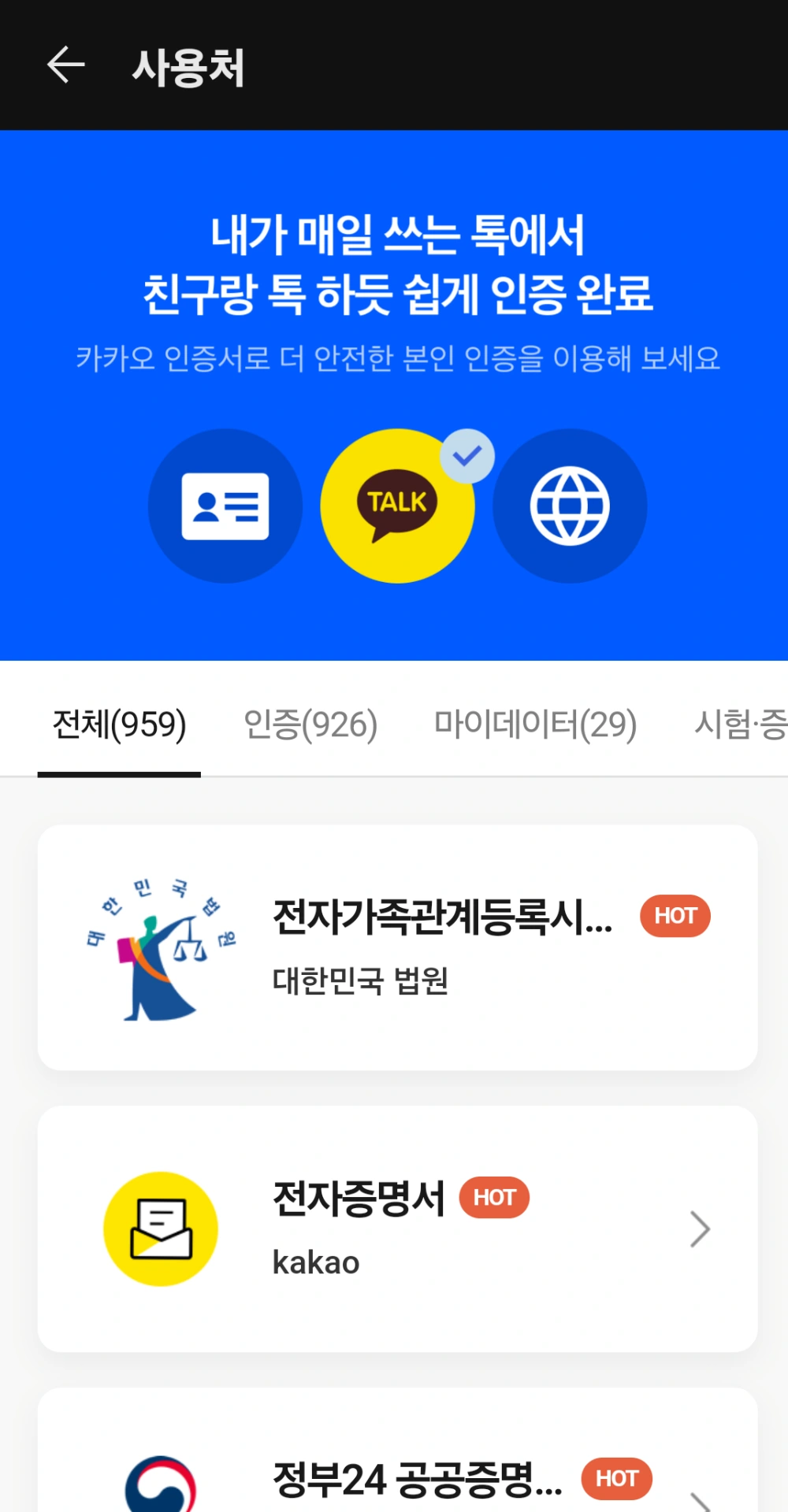This screenshot has height=1512, width=788.
Task: Tap the yellow 전자증명서 envelope icon
Action: tap(161, 1228)
